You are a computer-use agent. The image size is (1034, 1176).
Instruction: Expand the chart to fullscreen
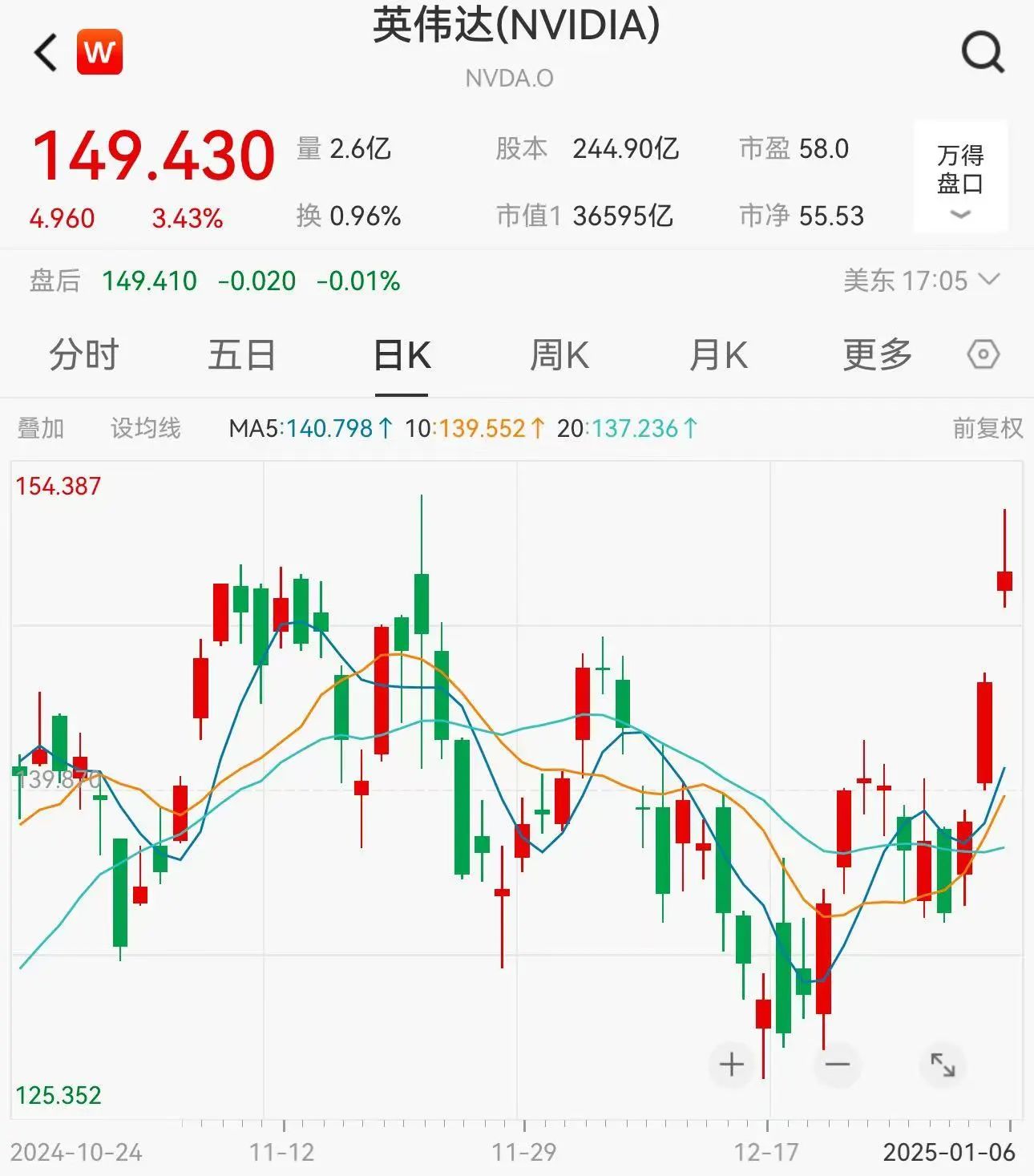pyautogui.click(x=943, y=1065)
